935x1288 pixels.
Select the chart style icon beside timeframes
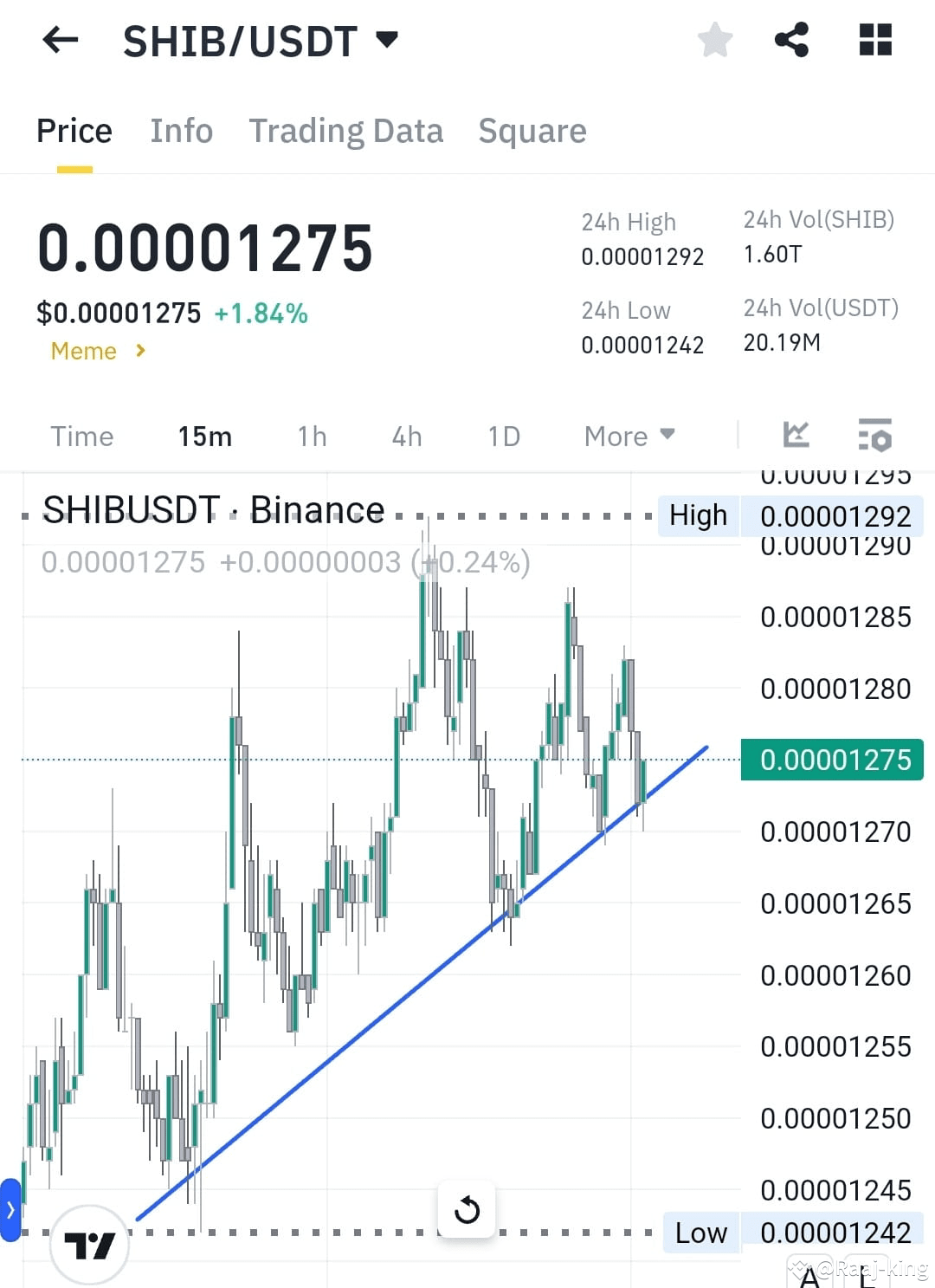(796, 436)
